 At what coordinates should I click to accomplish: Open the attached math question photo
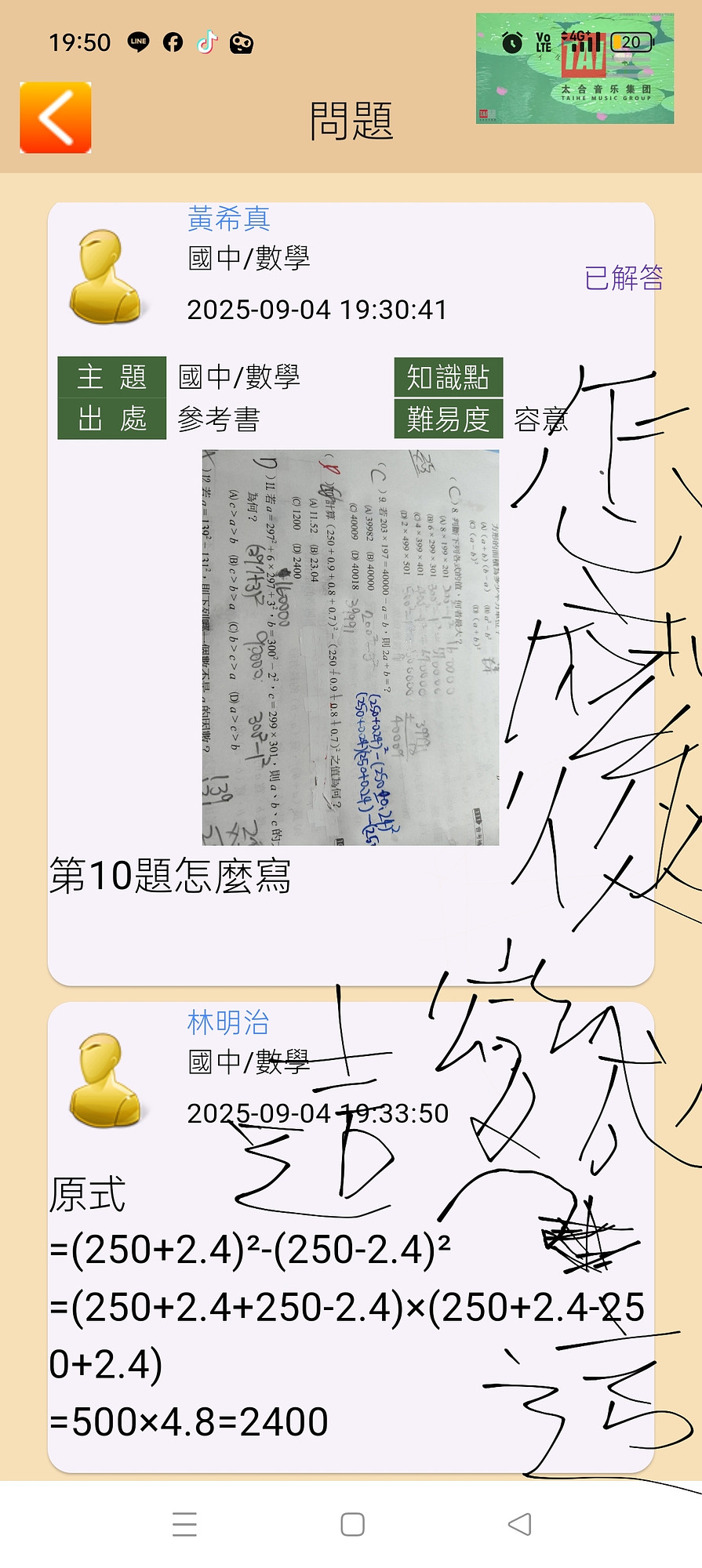pyautogui.click(x=351, y=647)
